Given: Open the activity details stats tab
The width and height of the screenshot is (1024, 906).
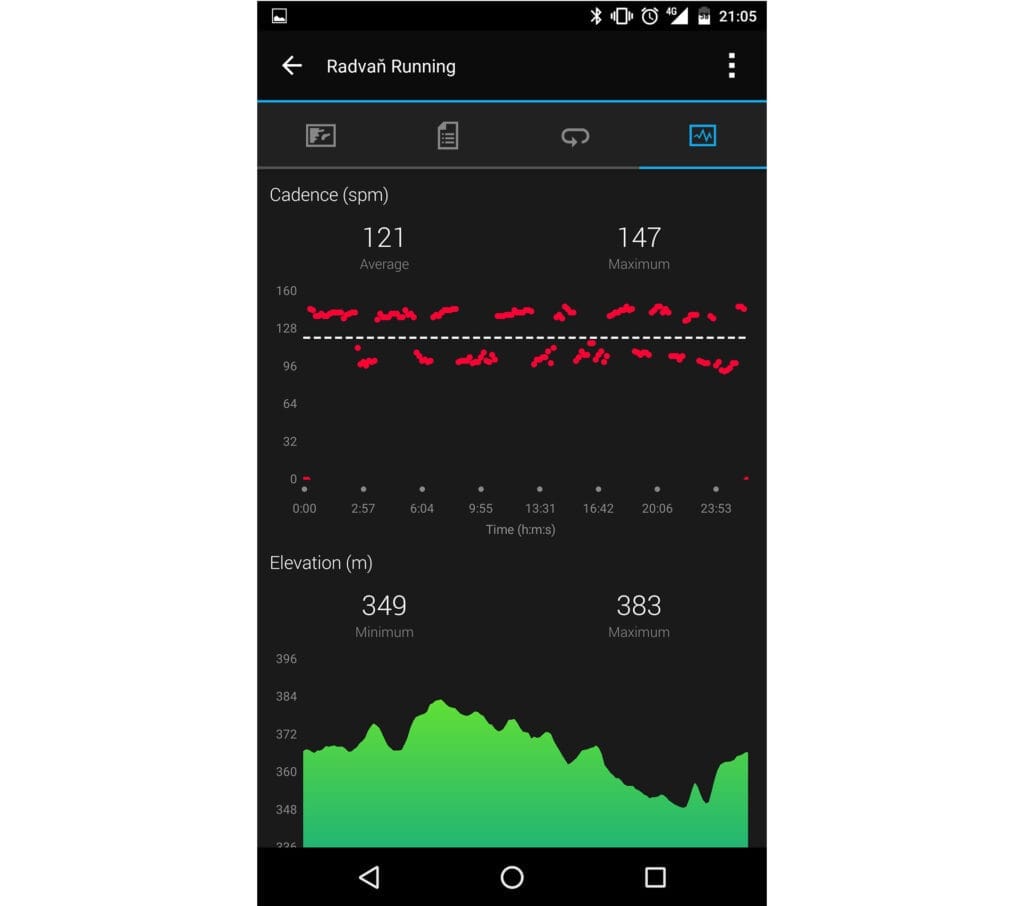Looking at the screenshot, I should (448, 136).
